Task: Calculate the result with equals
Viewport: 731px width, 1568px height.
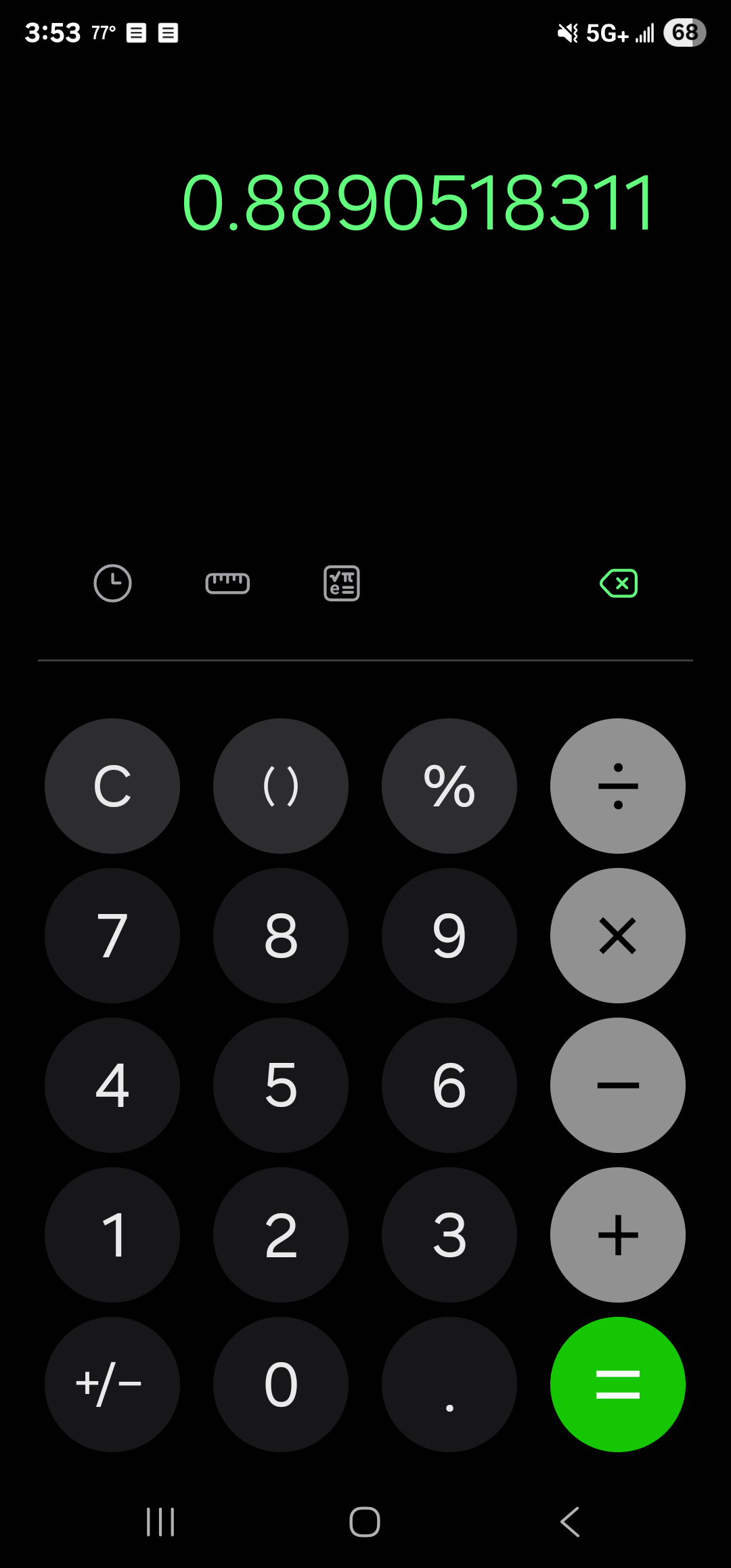Action: [x=618, y=1385]
